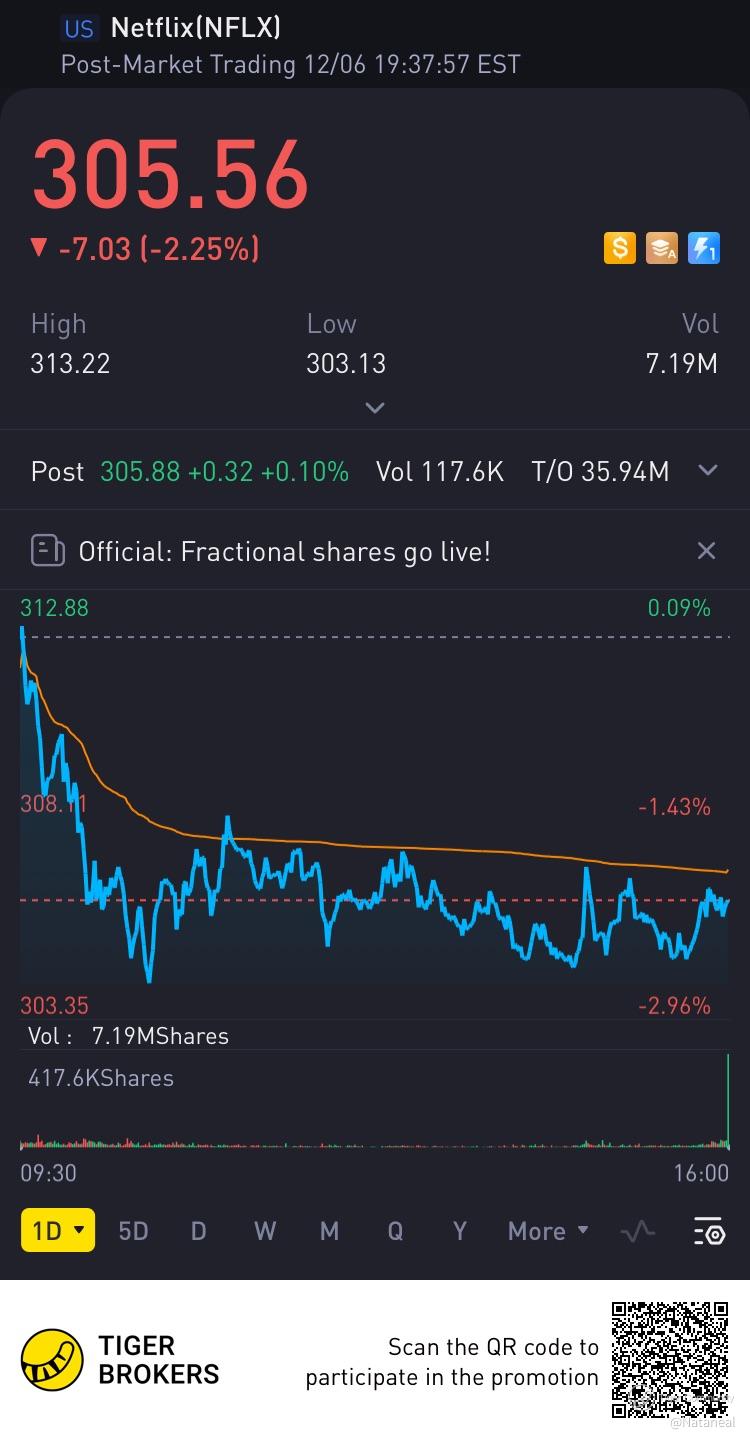
Task: Switch to the daily D chart
Action: pos(198,1231)
